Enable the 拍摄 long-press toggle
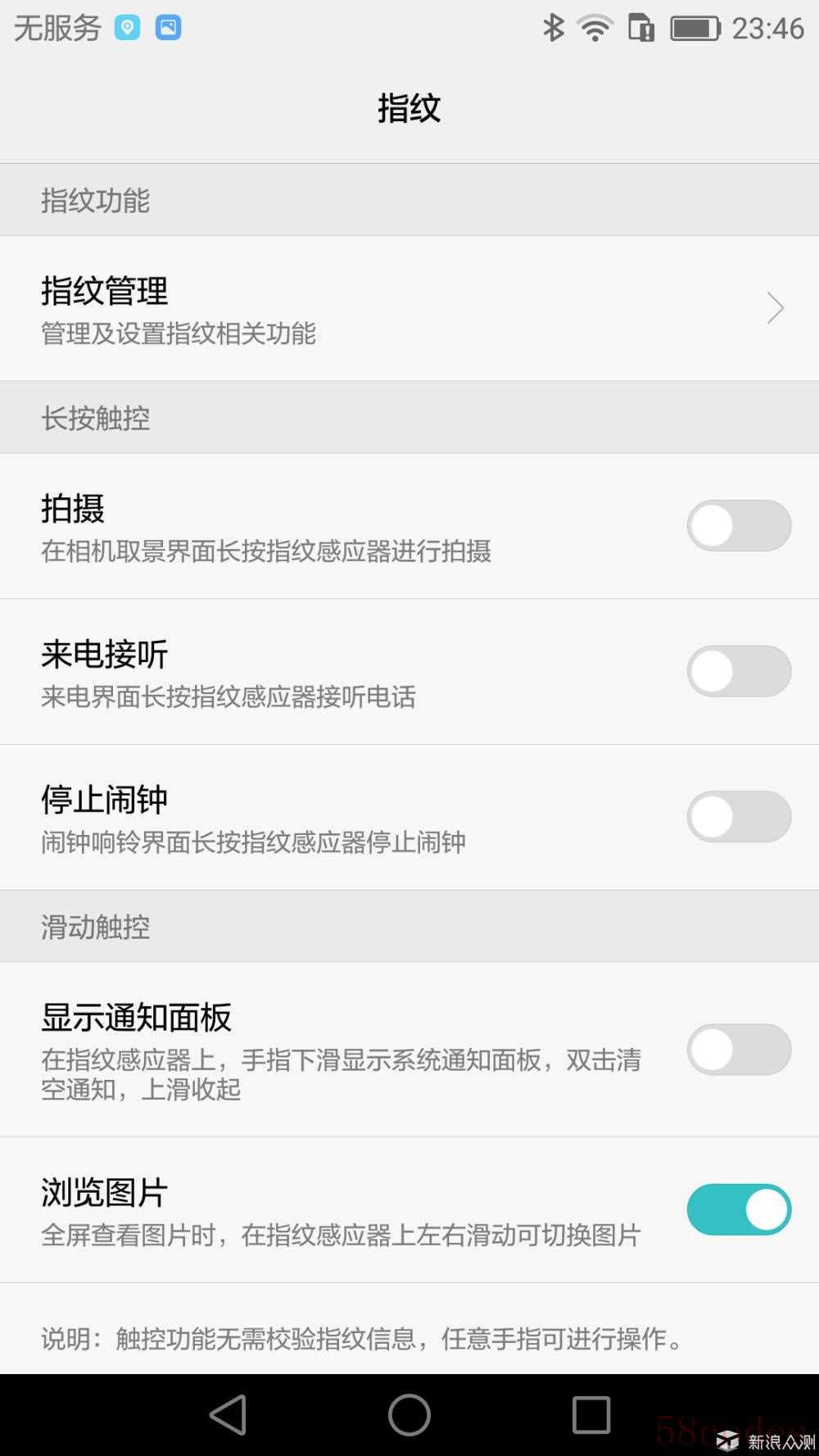Screen dimensions: 819x1456 [x=739, y=525]
